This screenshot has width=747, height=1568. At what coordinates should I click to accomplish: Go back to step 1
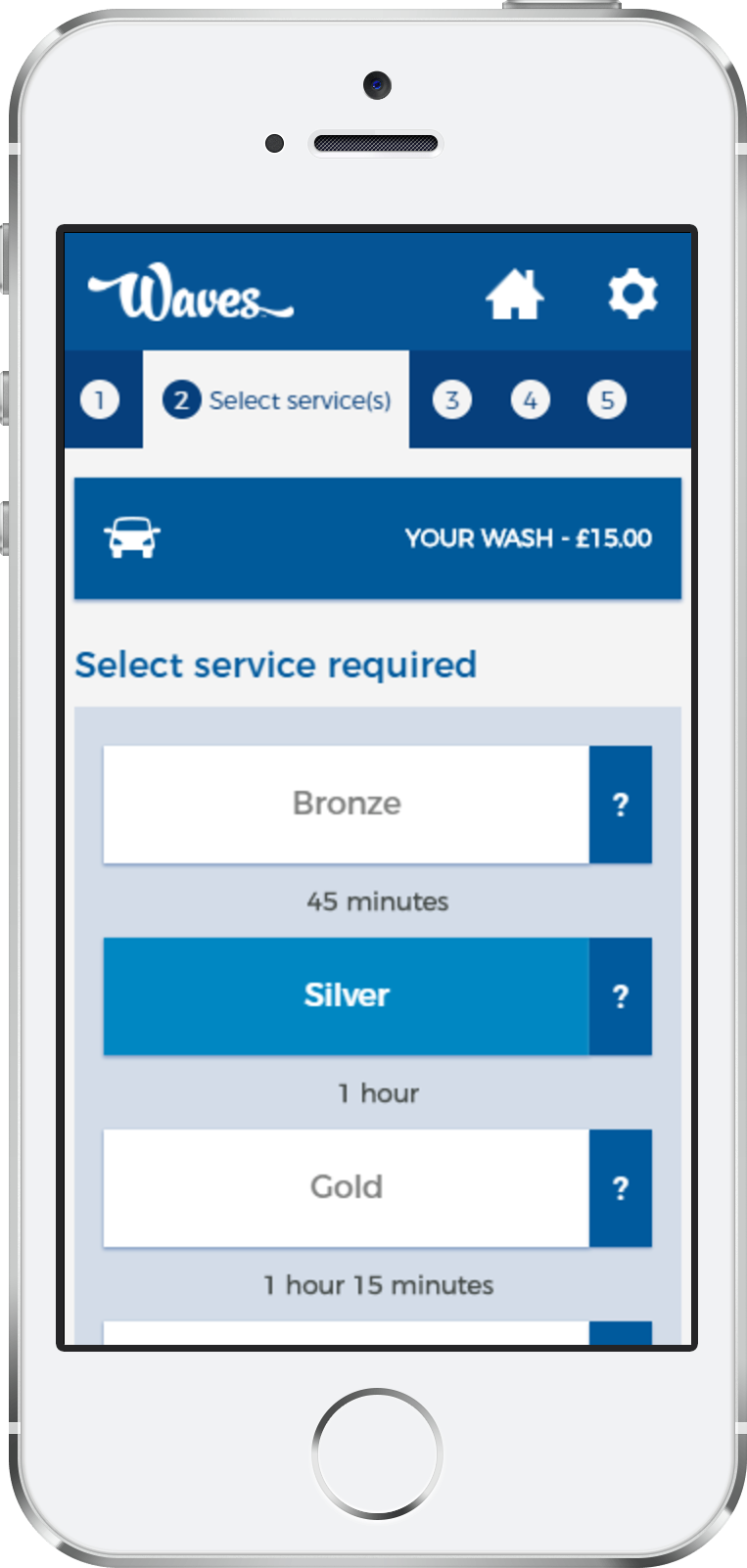tap(100, 399)
